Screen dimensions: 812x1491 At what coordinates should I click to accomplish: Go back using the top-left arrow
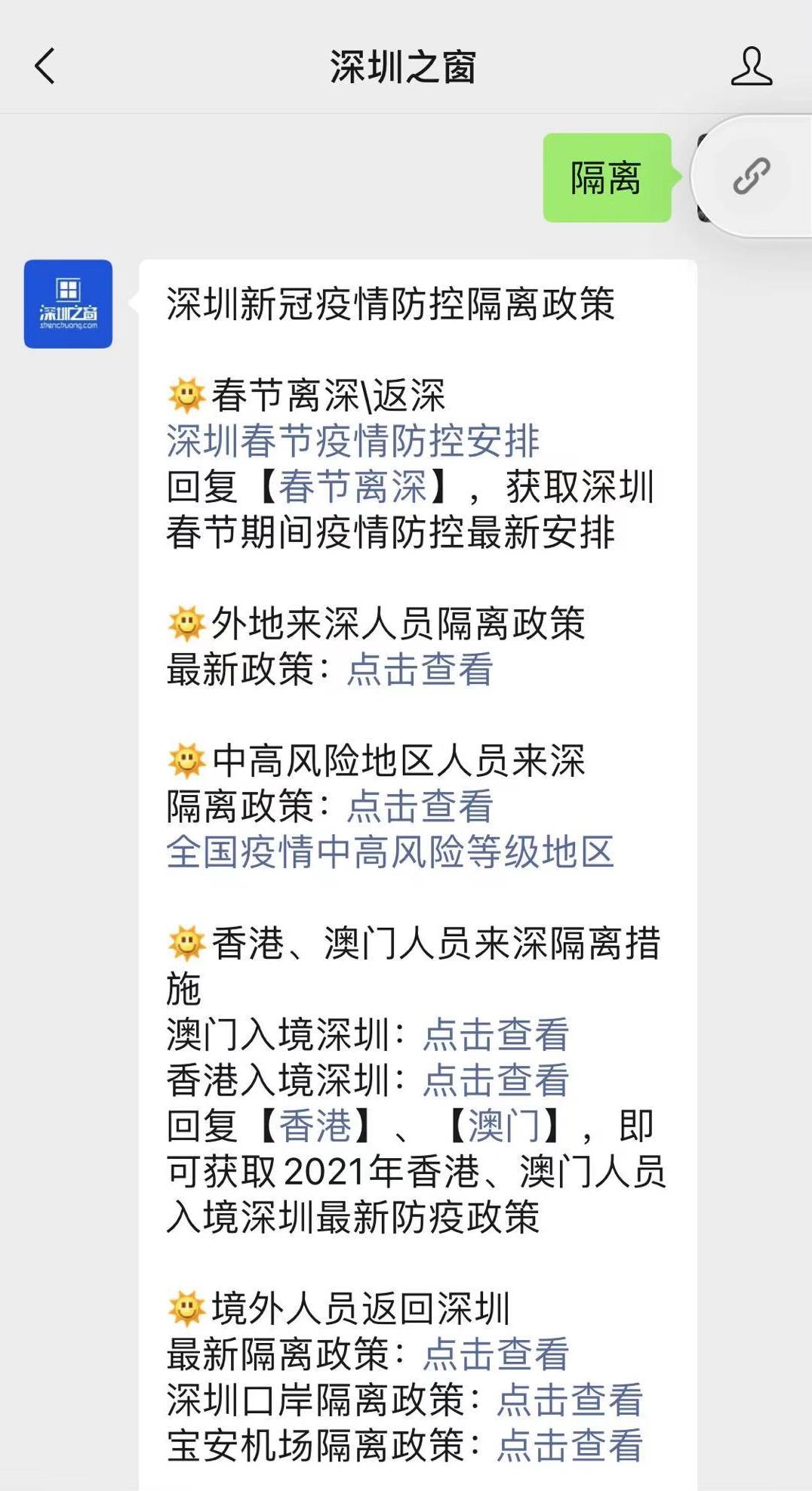tap(45, 66)
